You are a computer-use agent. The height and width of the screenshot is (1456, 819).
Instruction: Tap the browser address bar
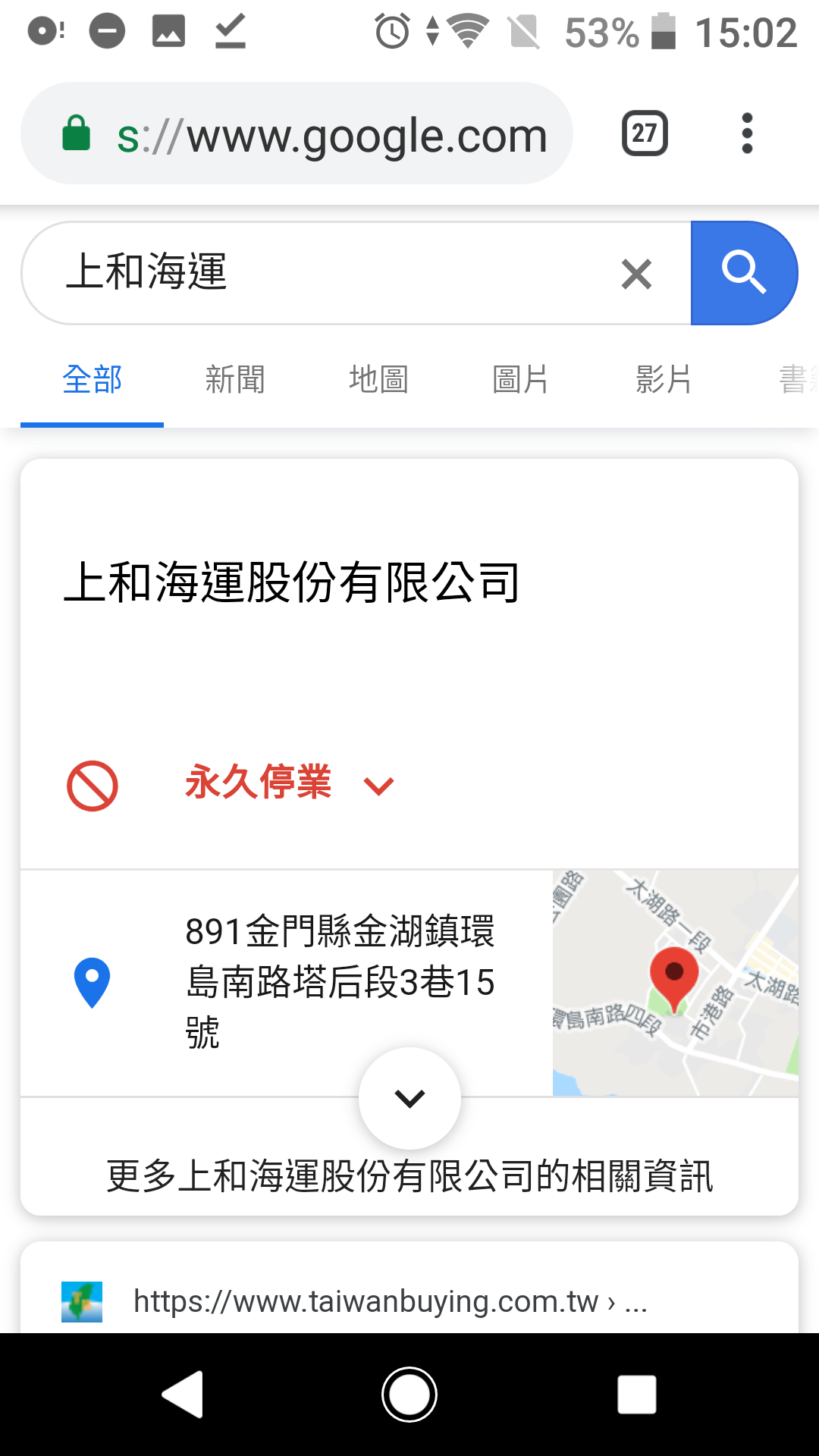296,133
